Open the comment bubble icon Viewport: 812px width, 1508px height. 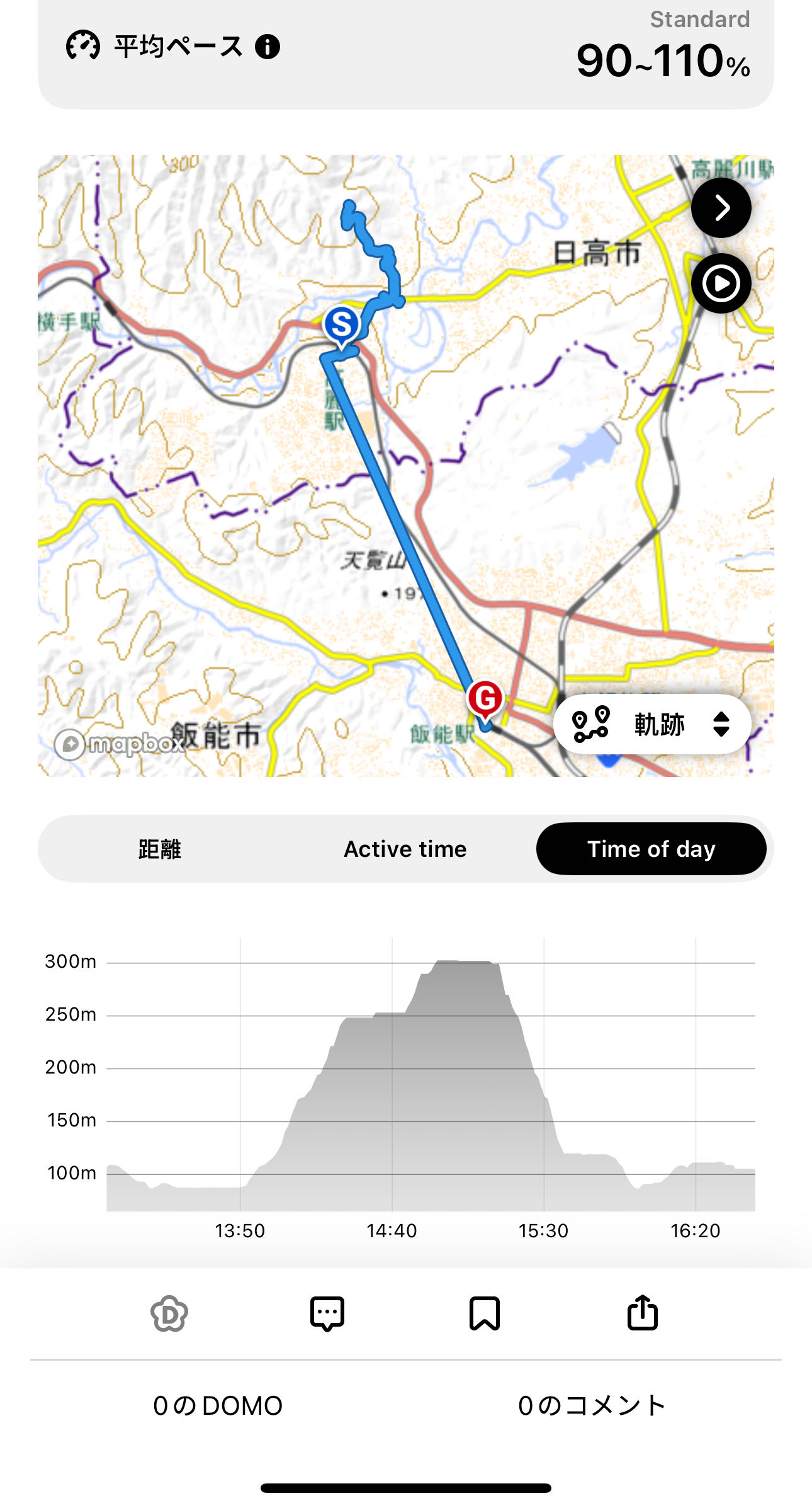pos(327,1312)
